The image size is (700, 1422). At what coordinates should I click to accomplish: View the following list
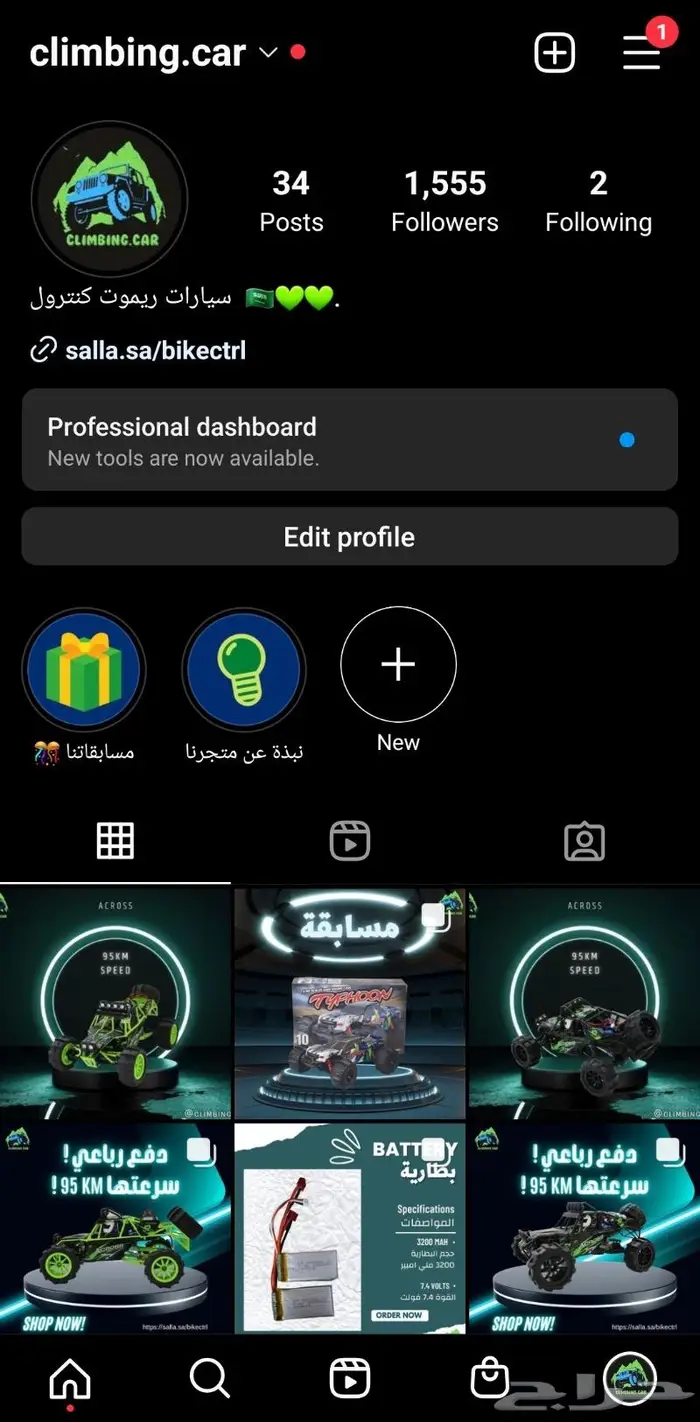(598, 200)
